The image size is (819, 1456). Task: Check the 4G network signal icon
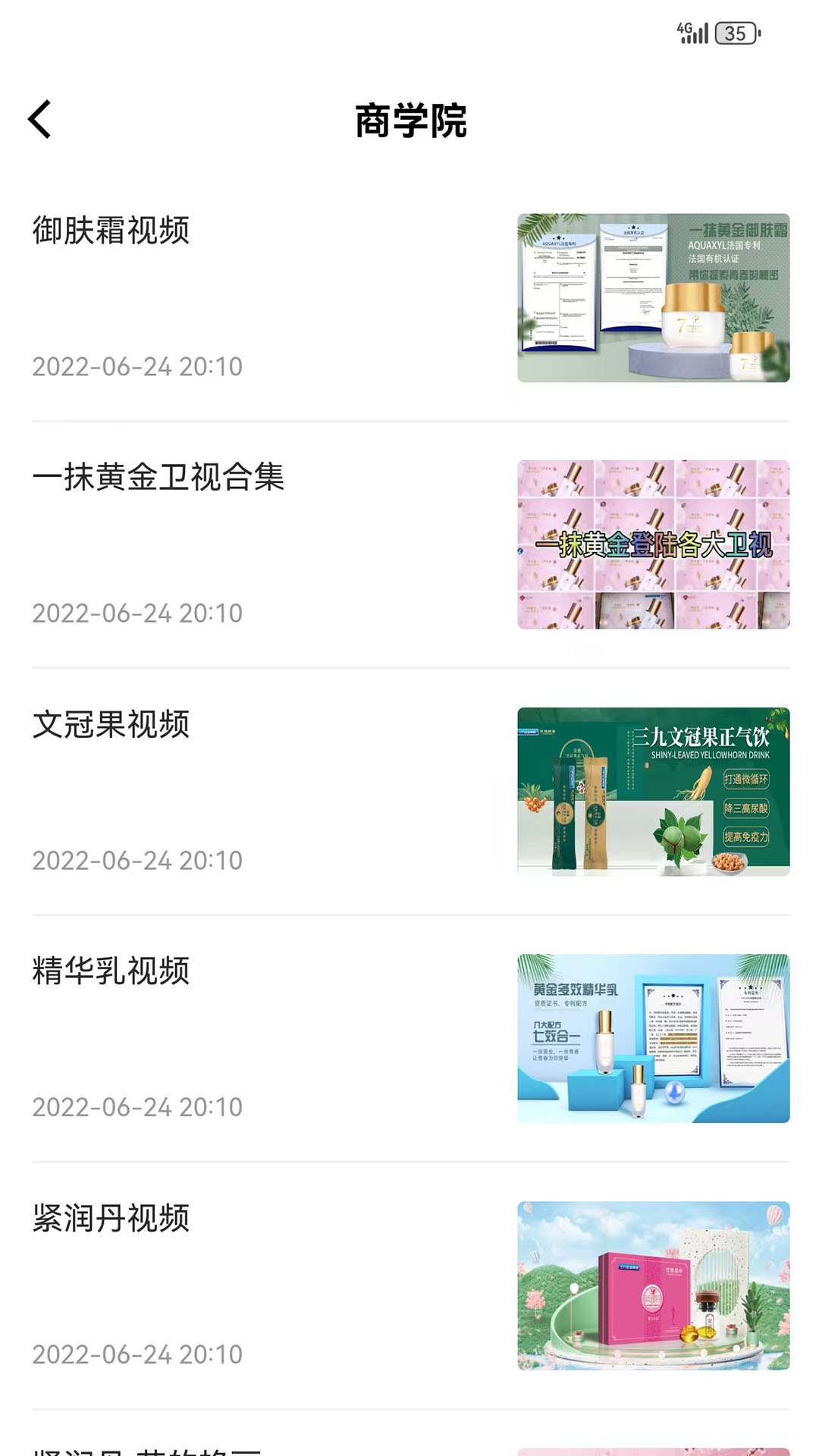click(x=685, y=29)
